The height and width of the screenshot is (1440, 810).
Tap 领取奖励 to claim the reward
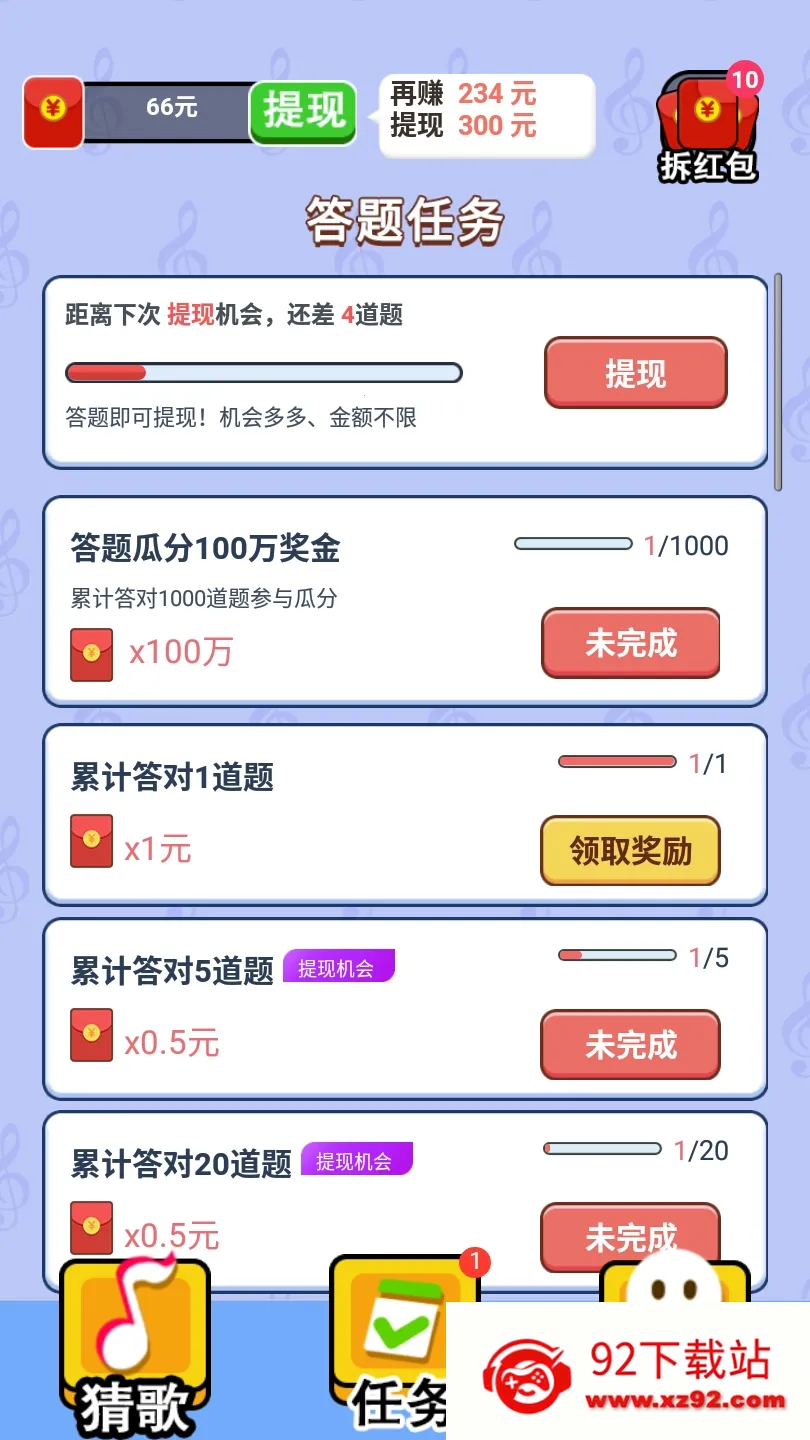coord(629,851)
